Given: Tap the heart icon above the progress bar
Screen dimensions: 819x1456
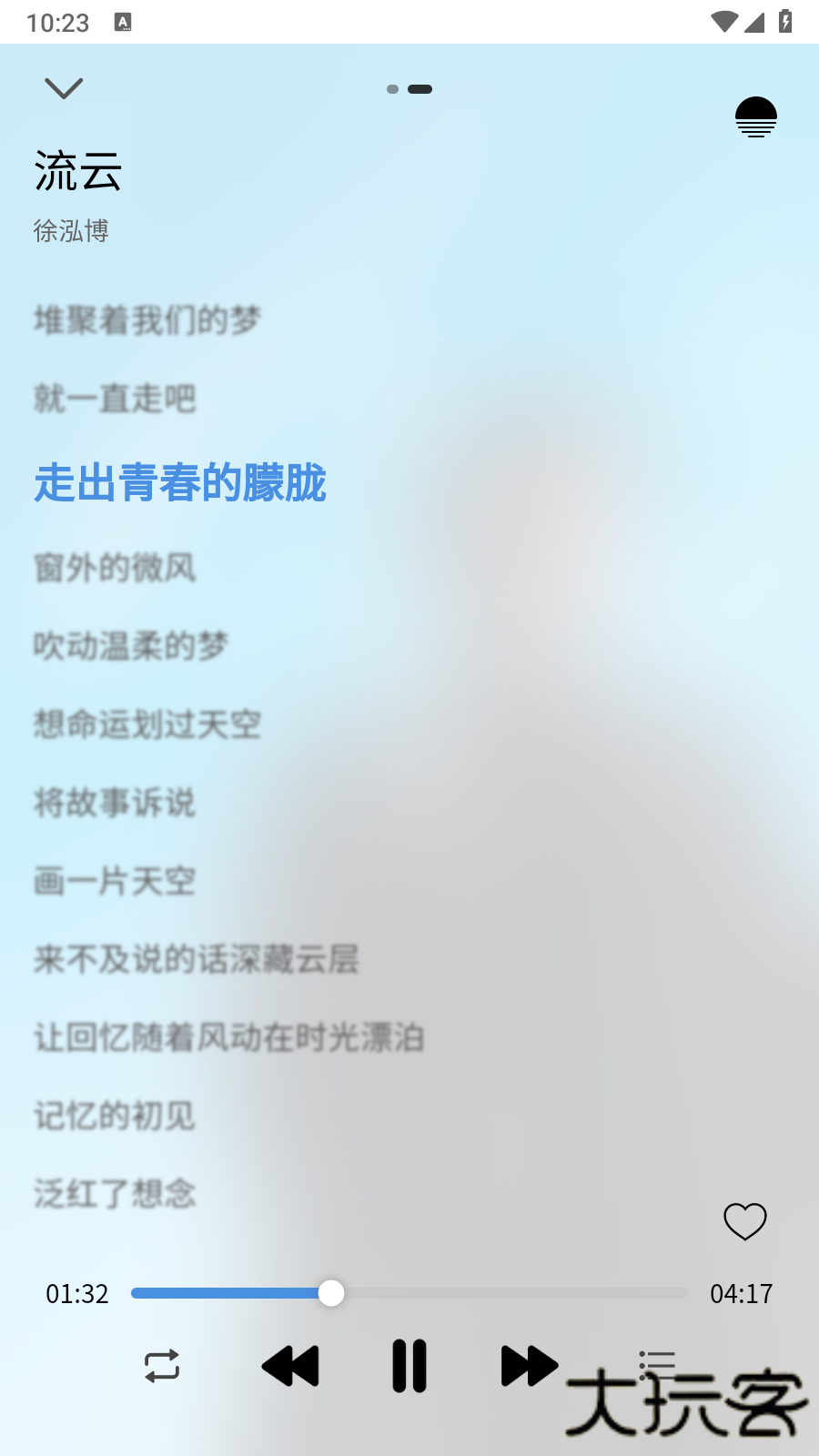Looking at the screenshot, I should coord(744,1222).
